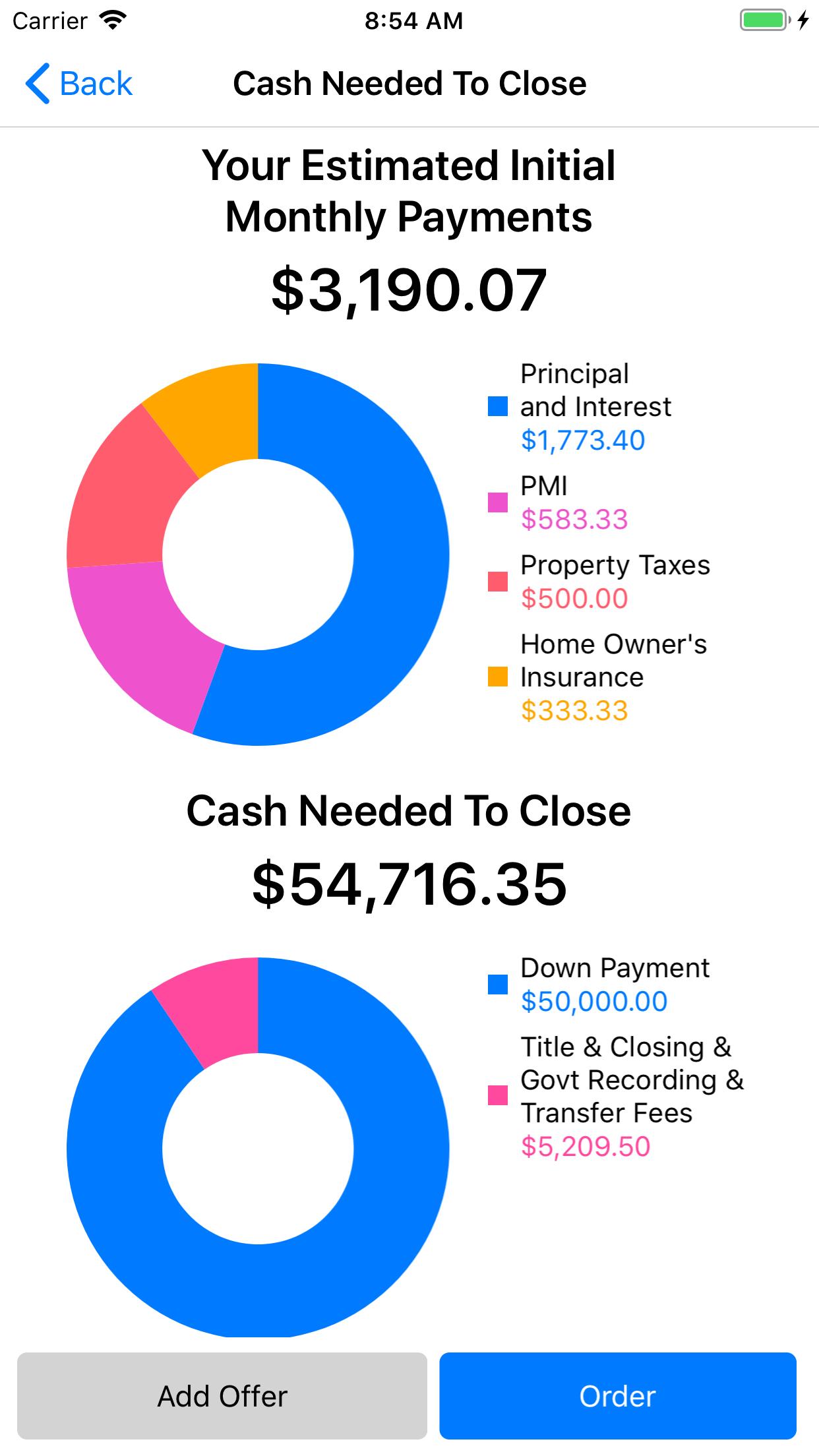Image resolution: width=819 pixels, height=1456 pixels.
Task: Tap the blue Order button
Action: click(617, 1395)
